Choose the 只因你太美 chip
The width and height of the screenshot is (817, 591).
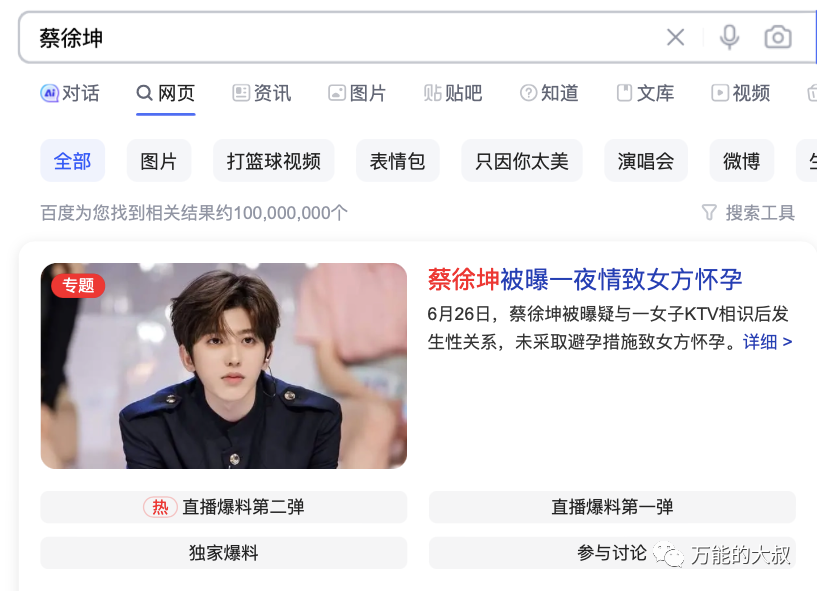pyautogui.click(x=522, y=161)
